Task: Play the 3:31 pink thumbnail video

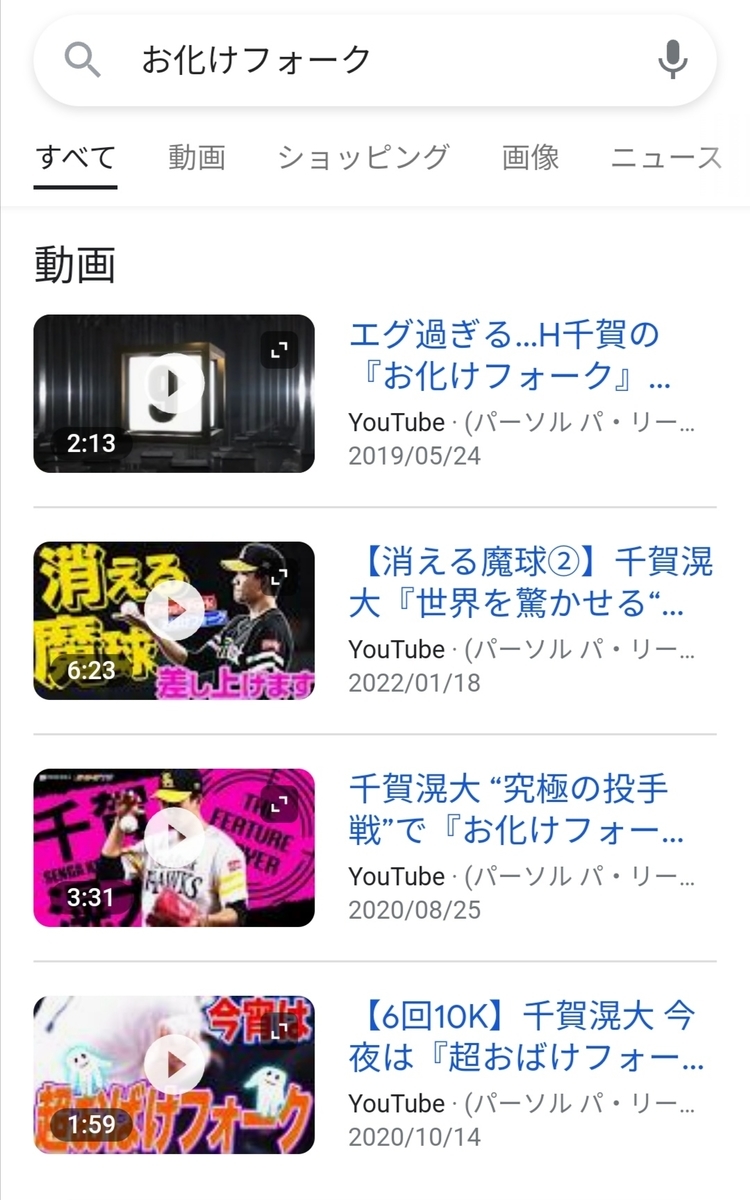Action: click(x=174, y=848)
